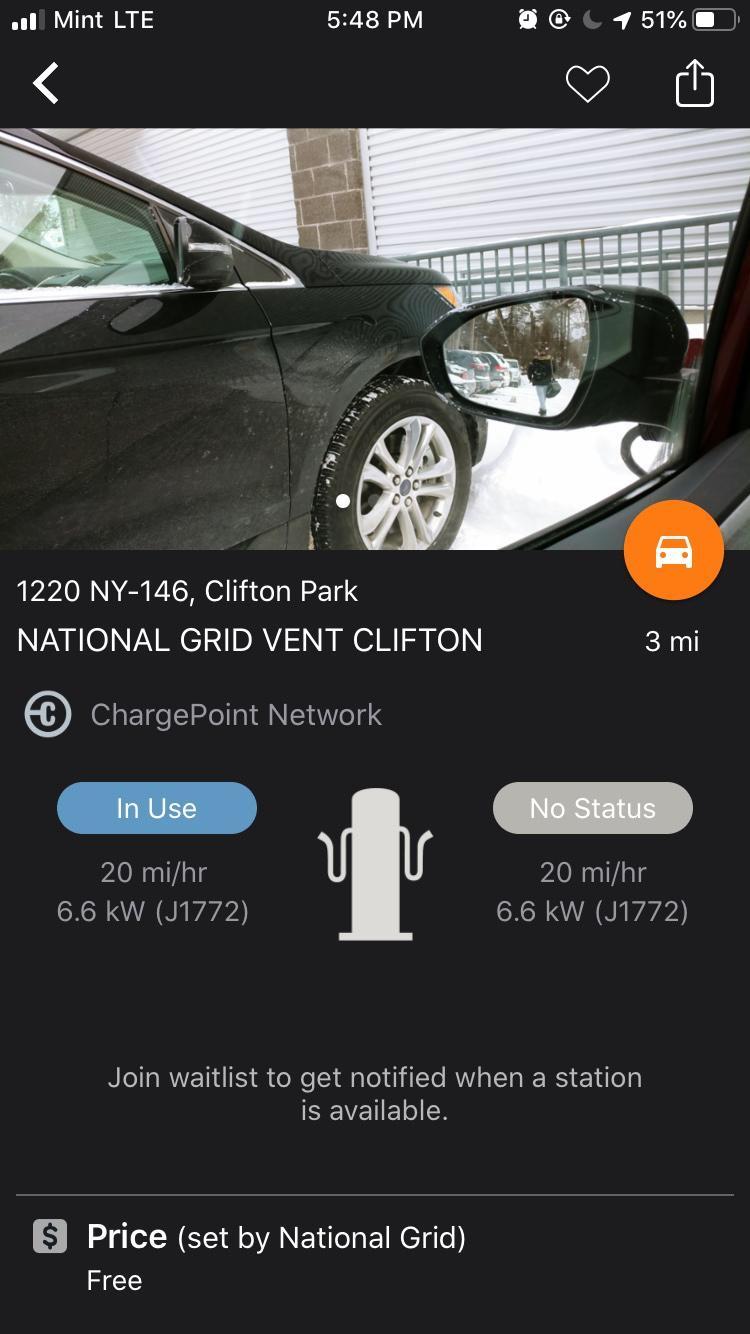Select the In Use charging port

point(157,808)
